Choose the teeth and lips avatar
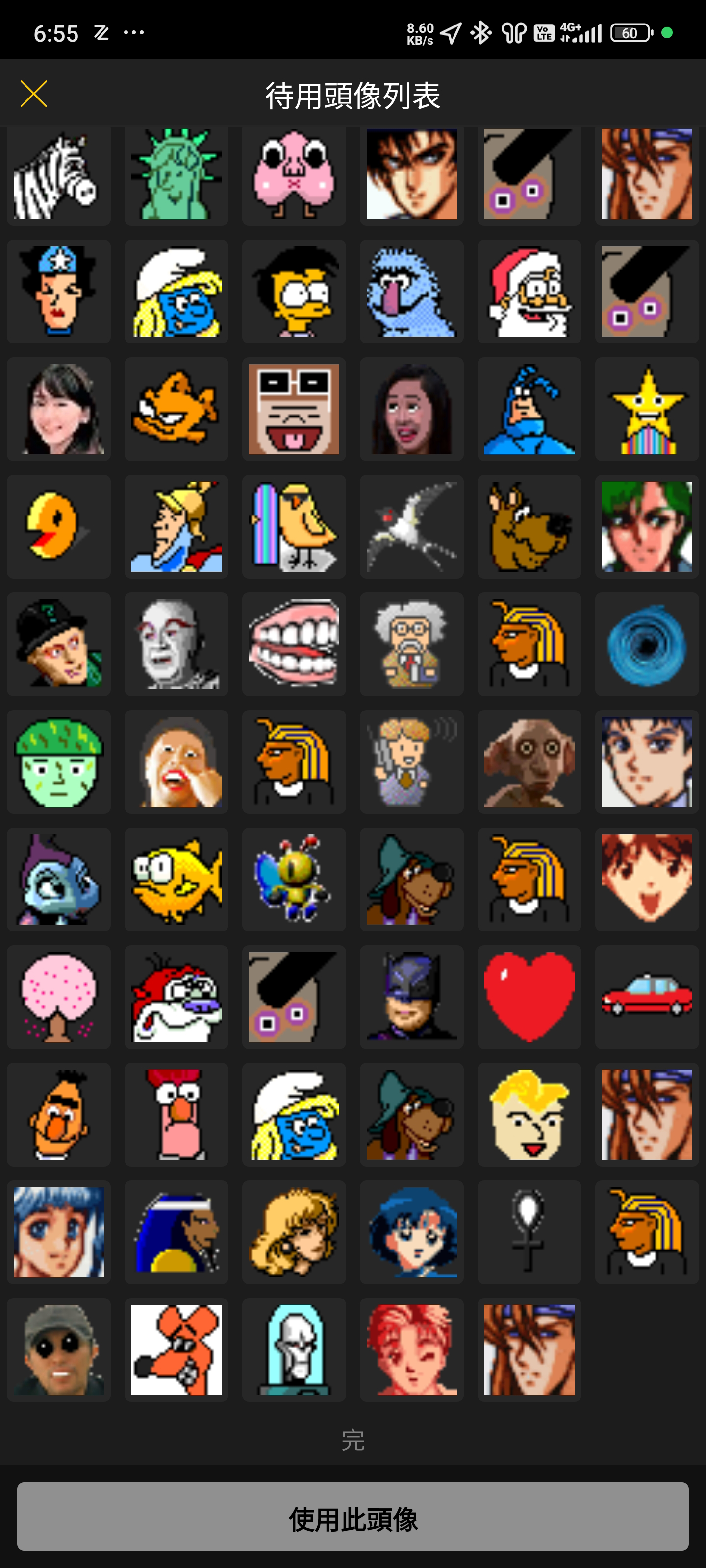 tap(294, 644)
